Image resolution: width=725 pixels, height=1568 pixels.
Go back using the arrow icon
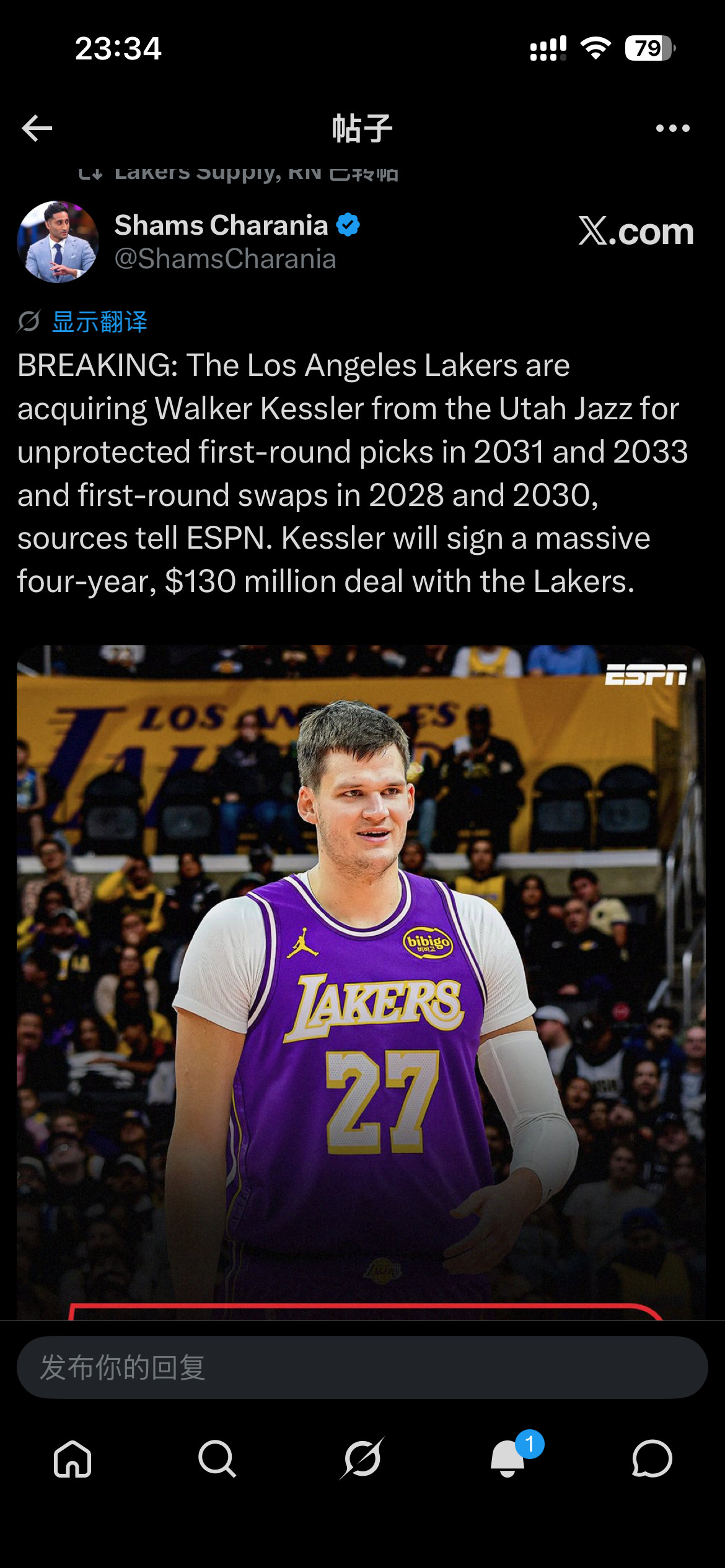37,128
